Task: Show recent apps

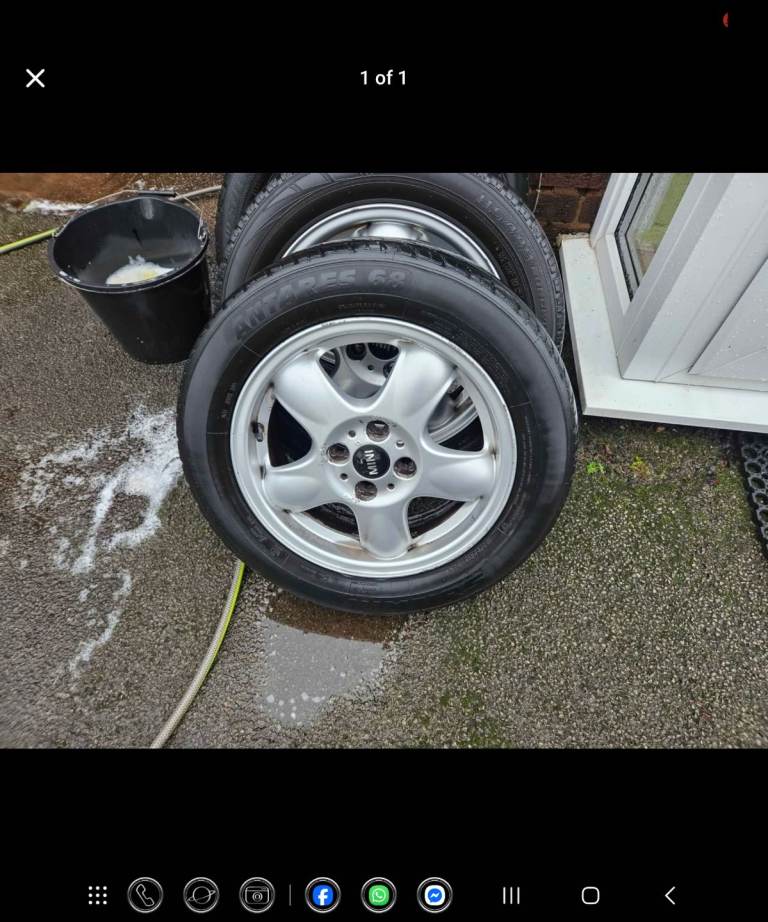Action: (511, 895)
